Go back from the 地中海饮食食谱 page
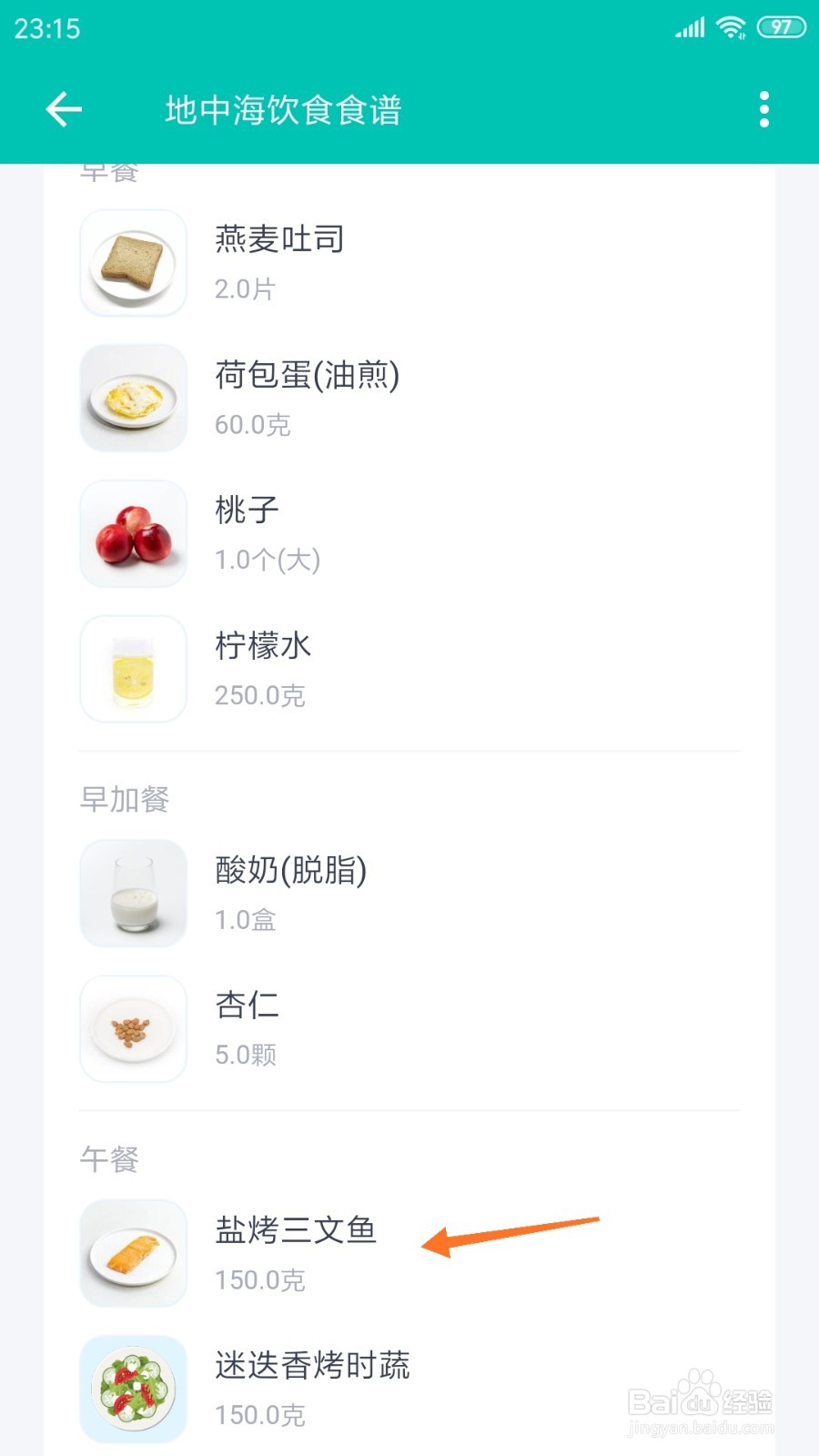Viewport: 819px width, 1456px height. click(x=64, y=109)
